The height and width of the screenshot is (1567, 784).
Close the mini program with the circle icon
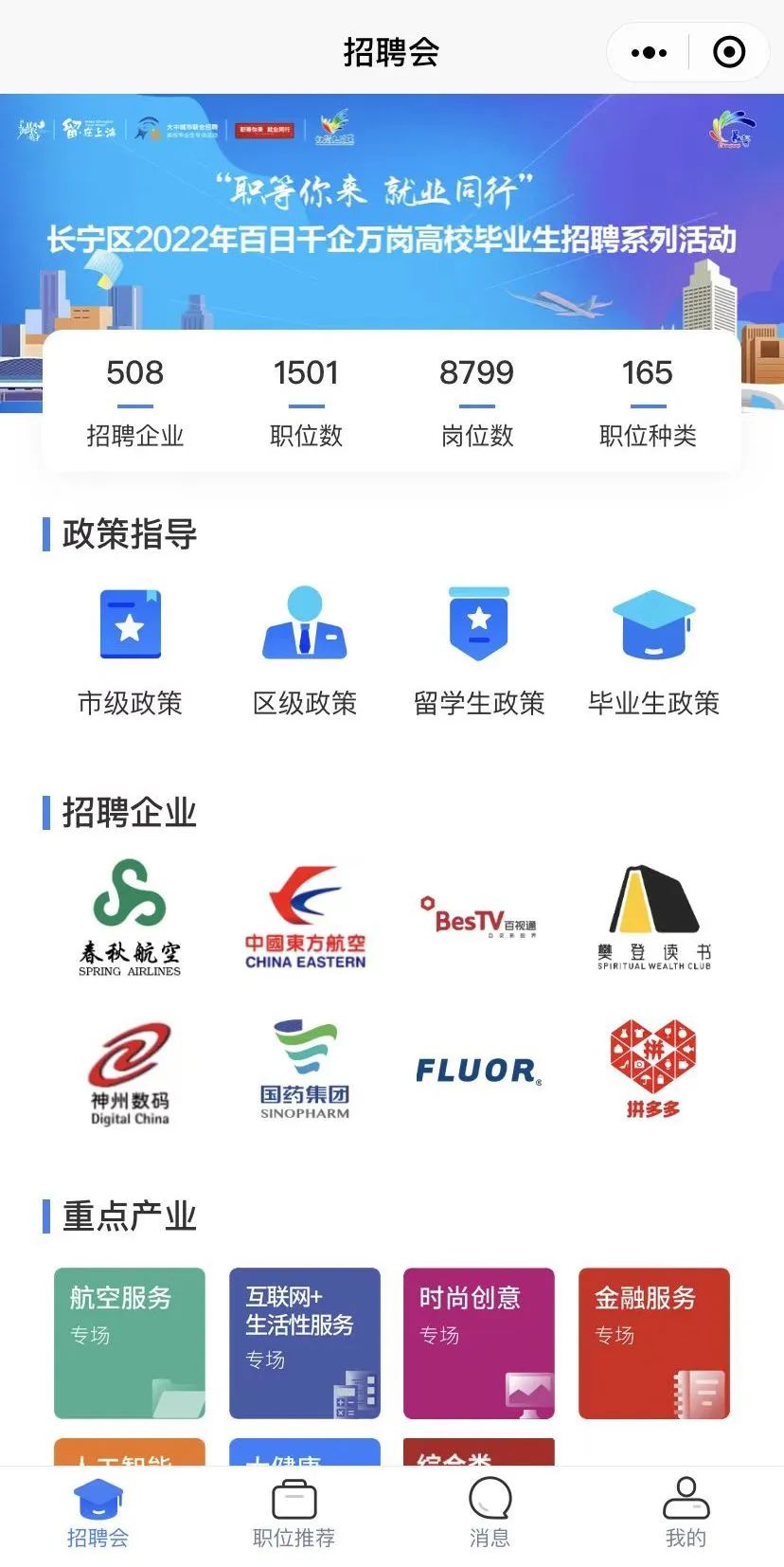pyautogui.click(x=728, y=52)
